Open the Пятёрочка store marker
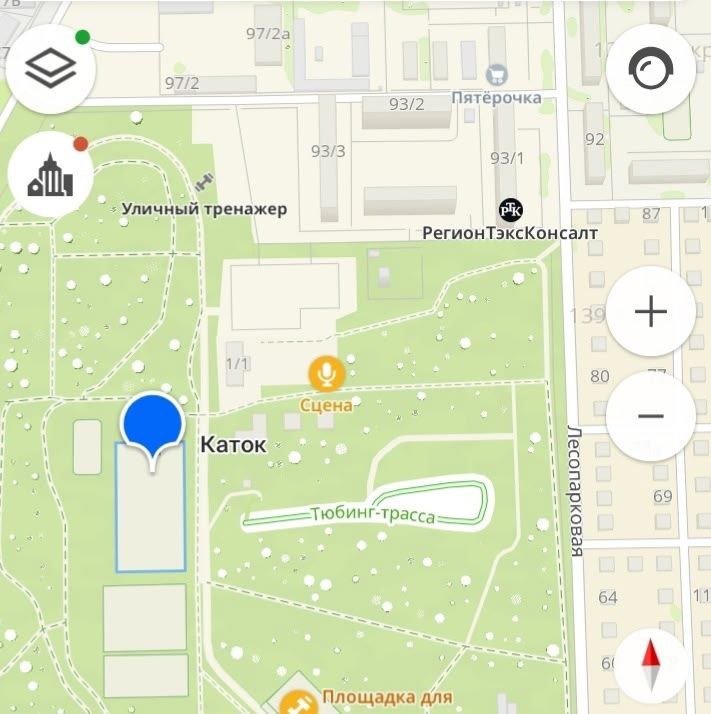Image resolution: width=711 pixels, height=714 pixels. [494, 75]
